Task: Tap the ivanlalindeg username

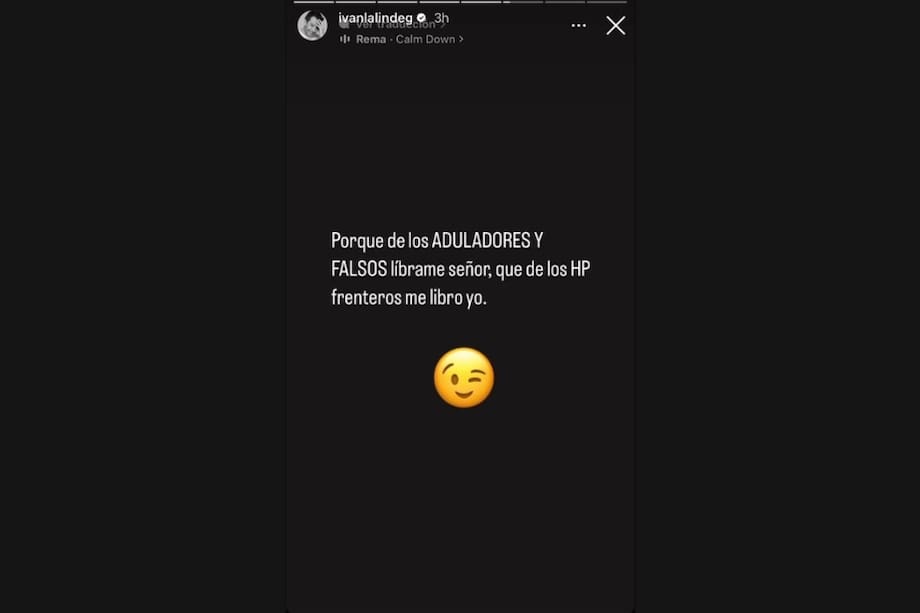Action: point(375,18)
